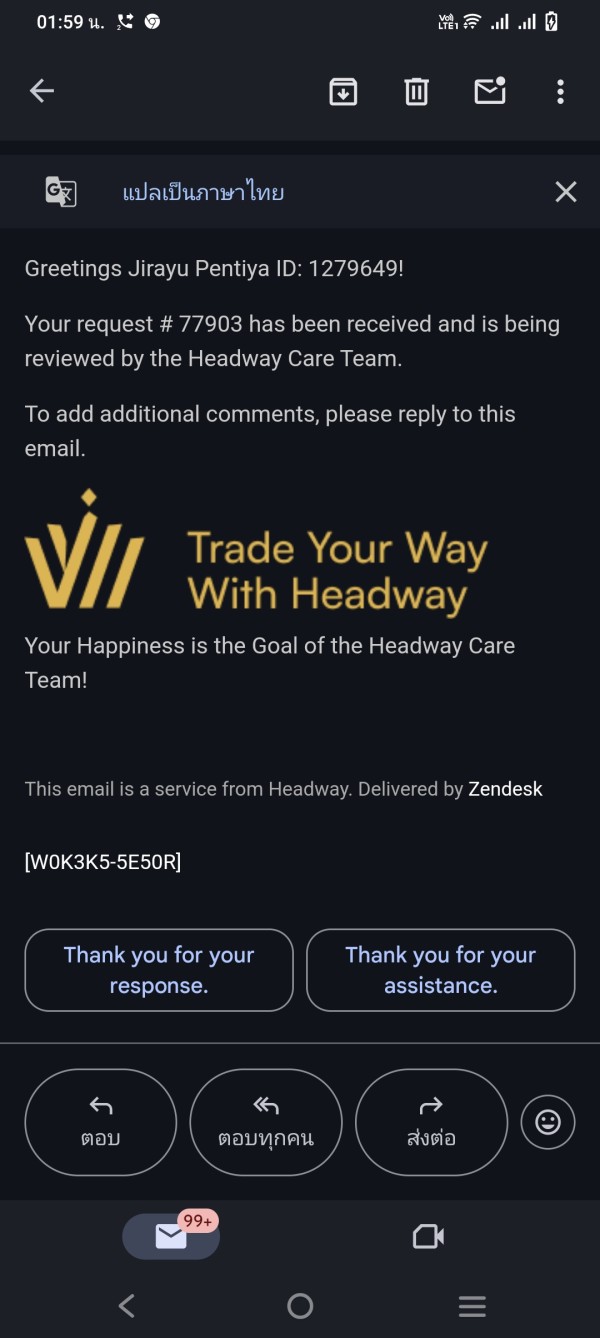Forward email with ส่งต่อ
600x1338 pixels.
click(x=431, y=1122)
